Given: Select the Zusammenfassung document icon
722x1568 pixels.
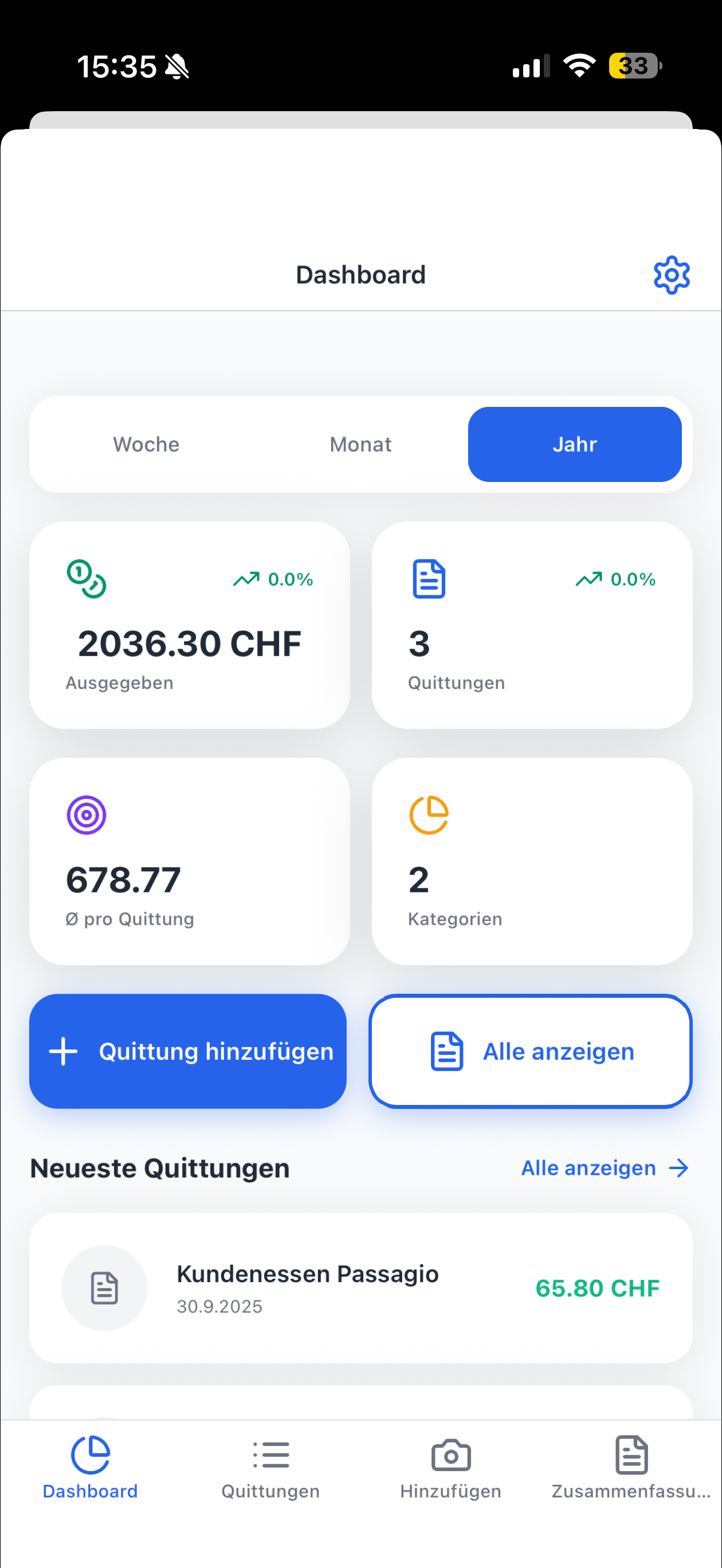Looking at the screenshot, I should pyautogui.click(x=630, y=1456).
